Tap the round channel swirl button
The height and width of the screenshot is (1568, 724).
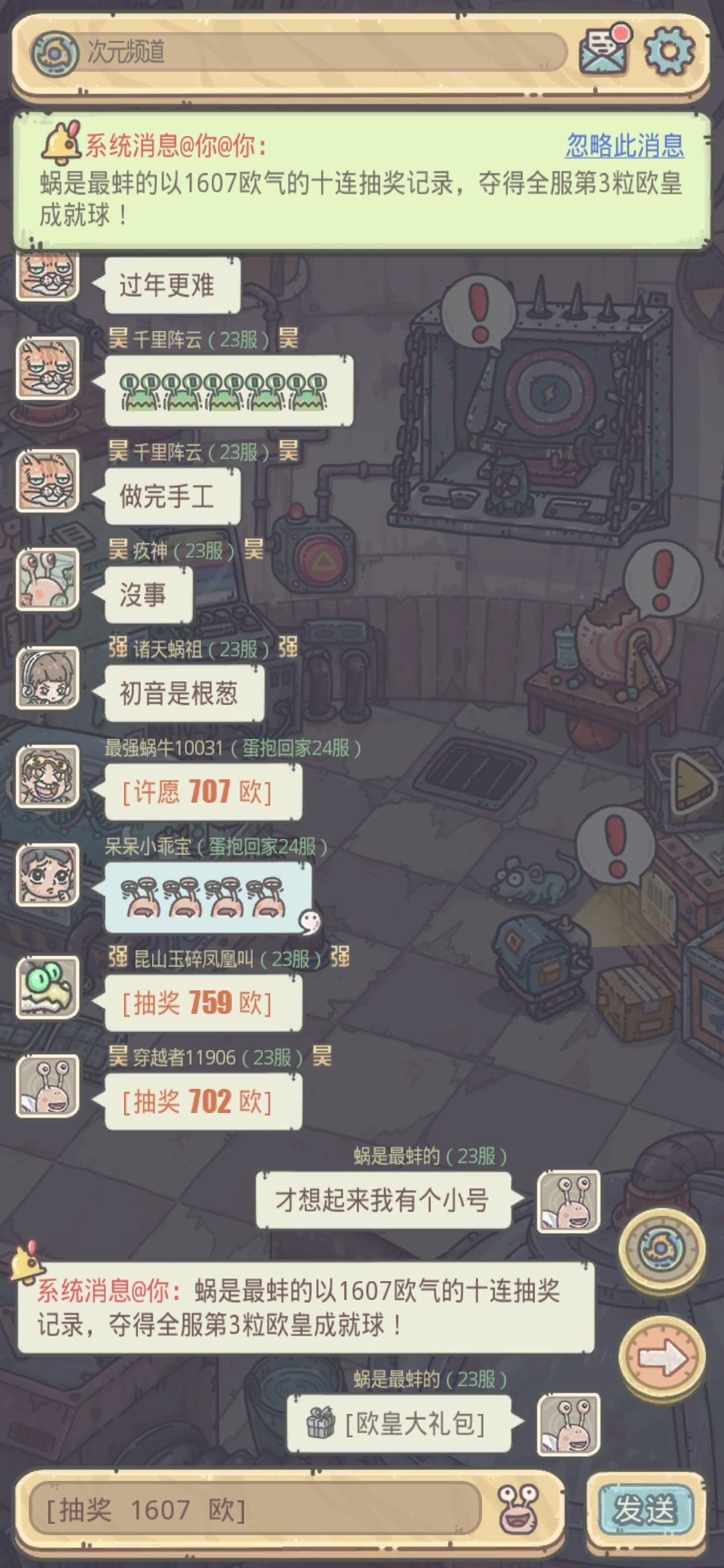[662, 1250]
